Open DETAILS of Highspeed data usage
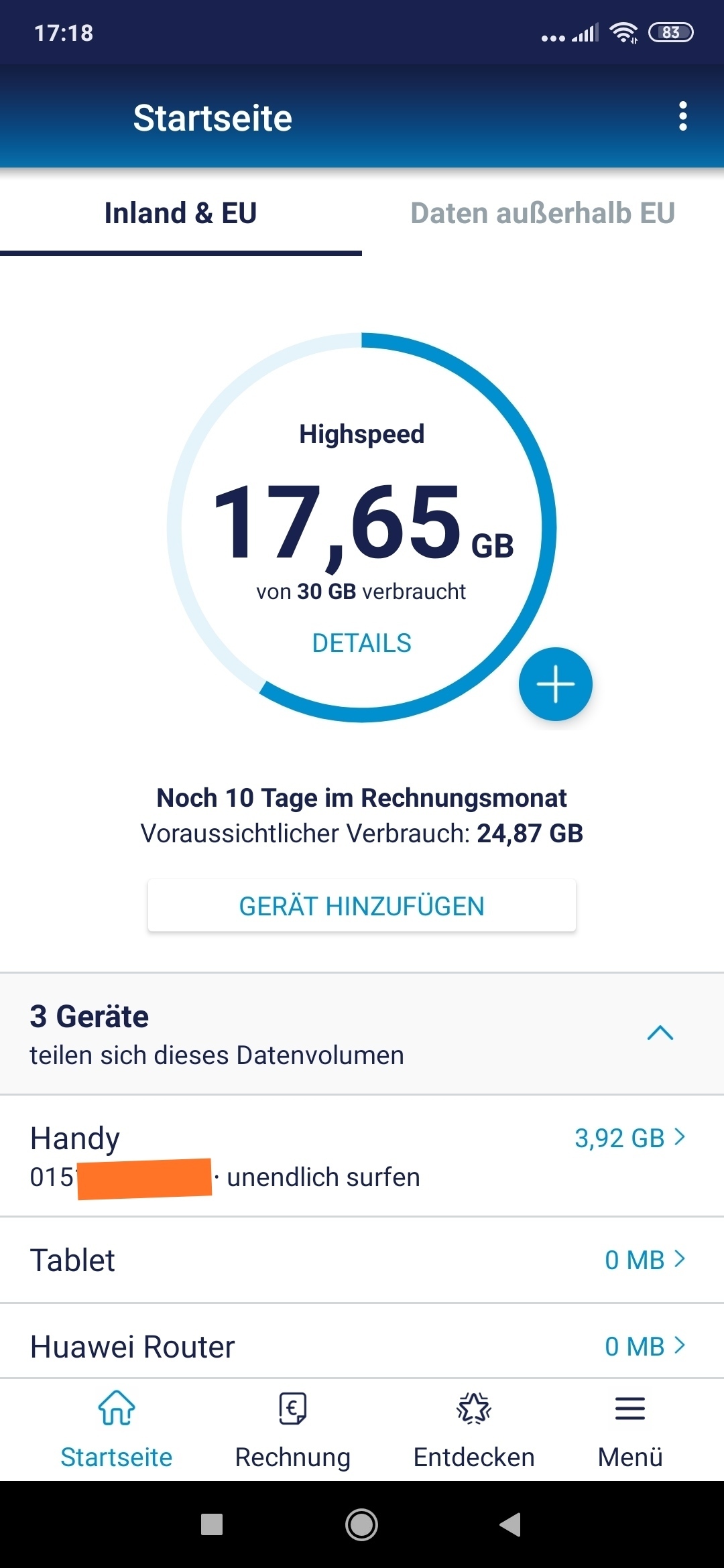The width and height of the screenshot is (724, 1568). click(x=362, y=643)
